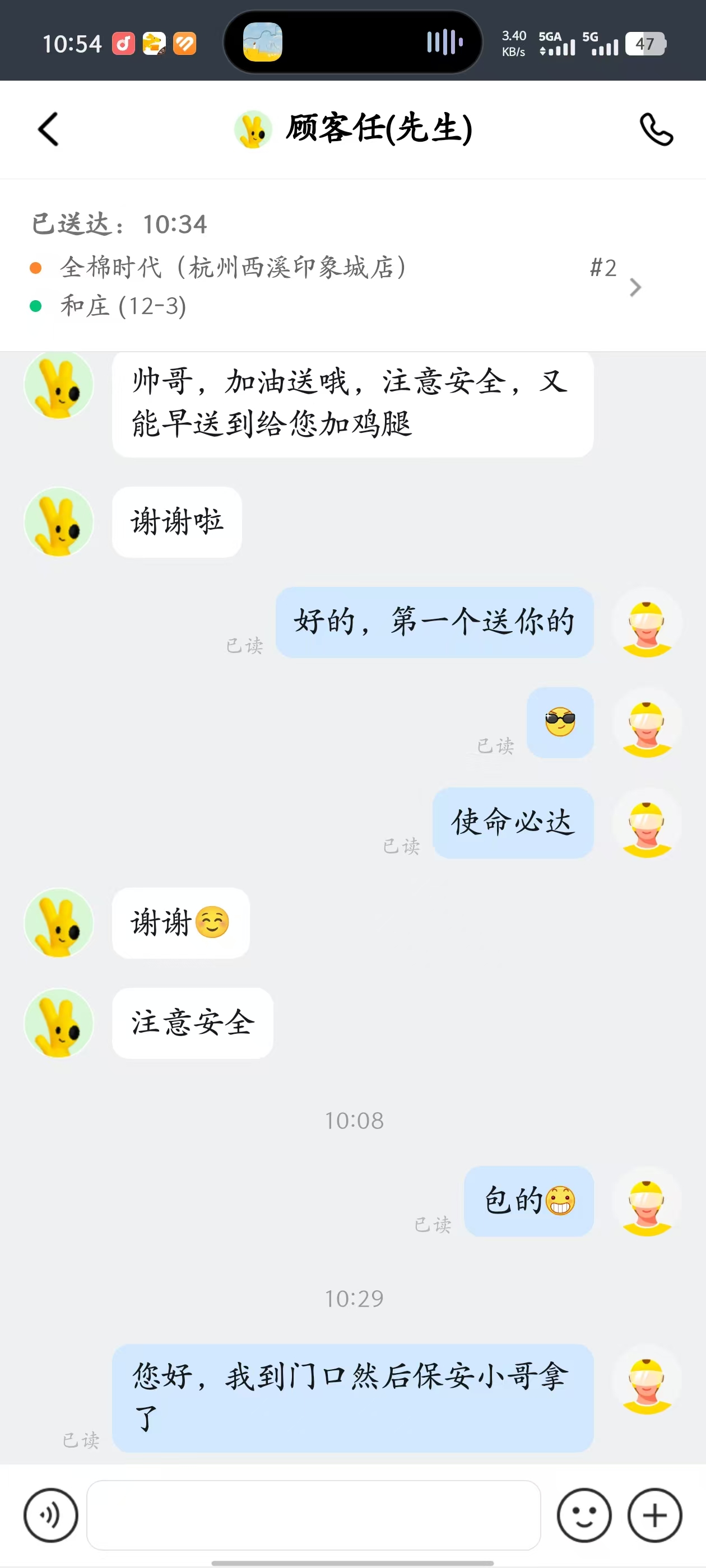Tap the customer avatar next to 谢谢啦
The width and height of the screenshot is (706, 1568).
[58, 522]
